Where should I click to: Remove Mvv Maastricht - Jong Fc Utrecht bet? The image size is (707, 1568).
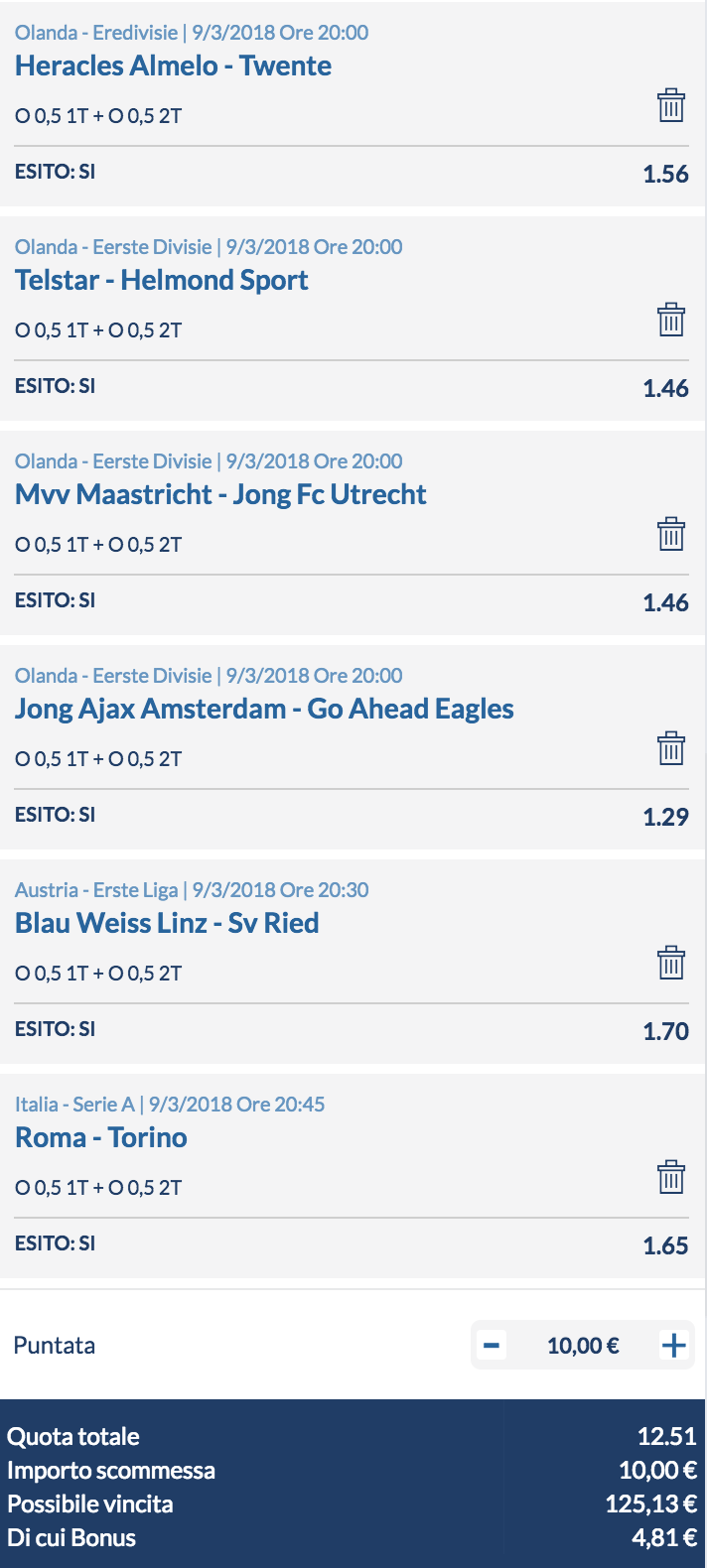point(671,534)
